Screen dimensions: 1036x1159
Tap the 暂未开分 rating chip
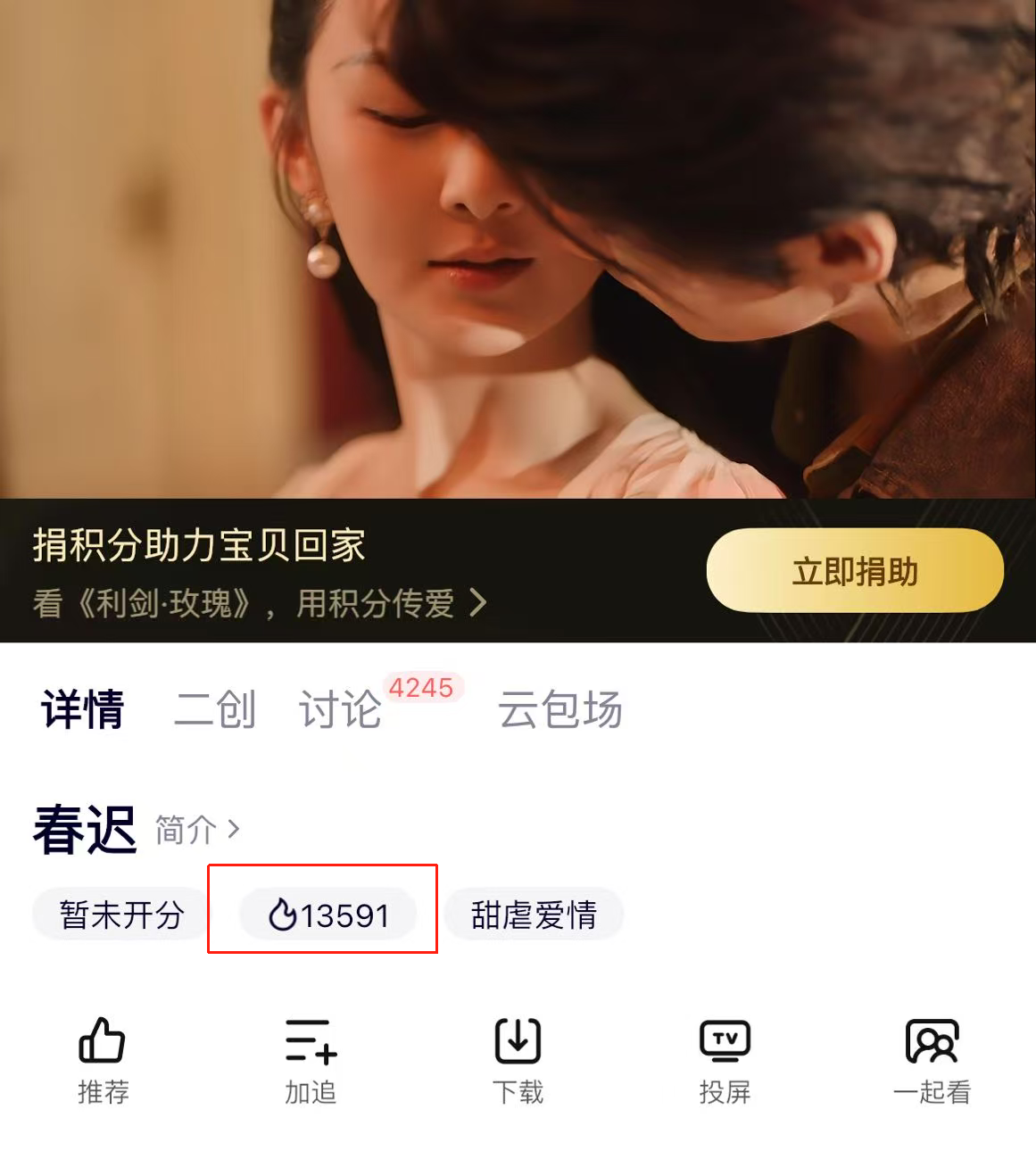pos(121,915)
